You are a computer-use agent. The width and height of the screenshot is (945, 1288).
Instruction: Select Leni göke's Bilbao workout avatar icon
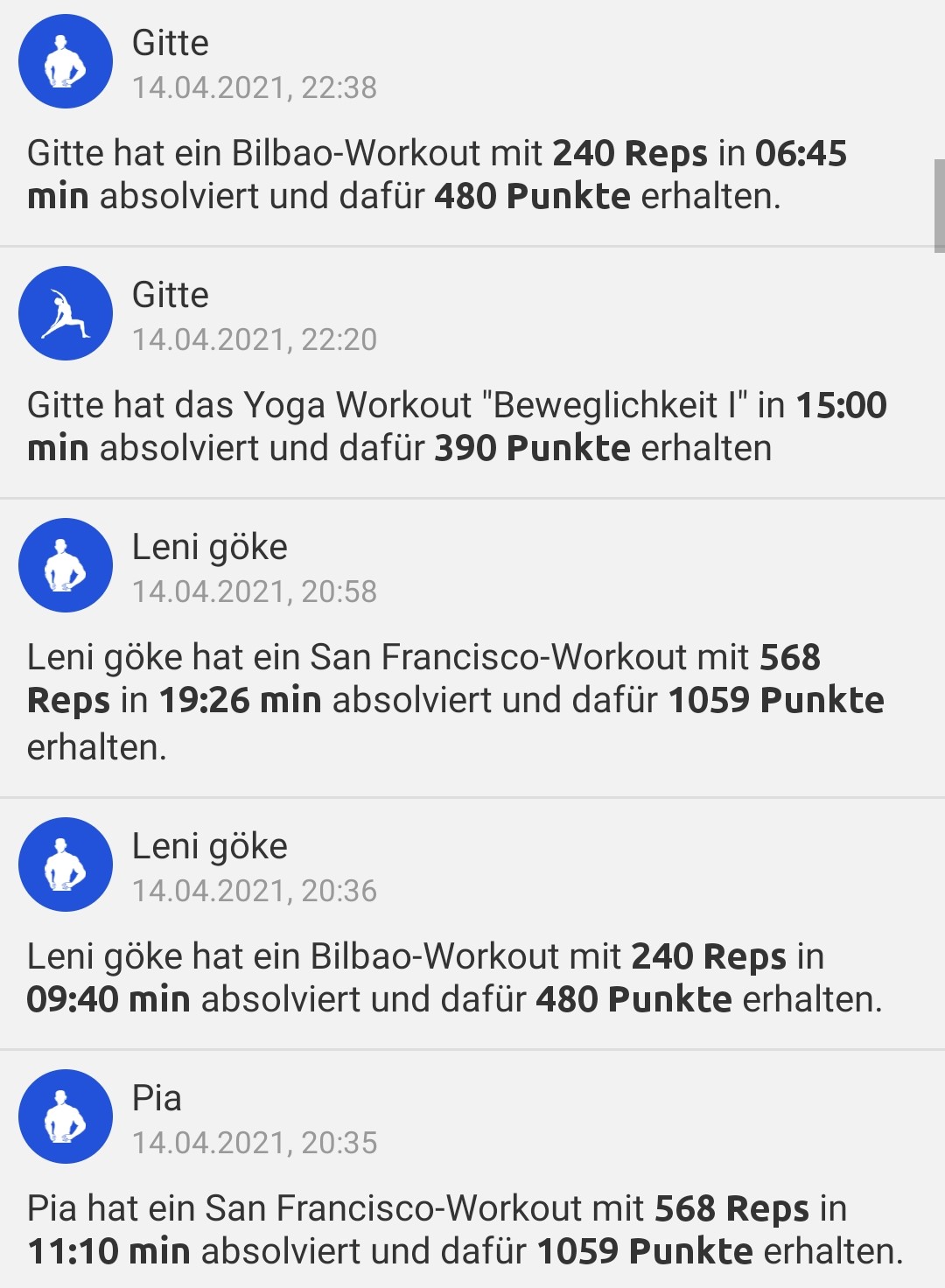pos(65,864)
